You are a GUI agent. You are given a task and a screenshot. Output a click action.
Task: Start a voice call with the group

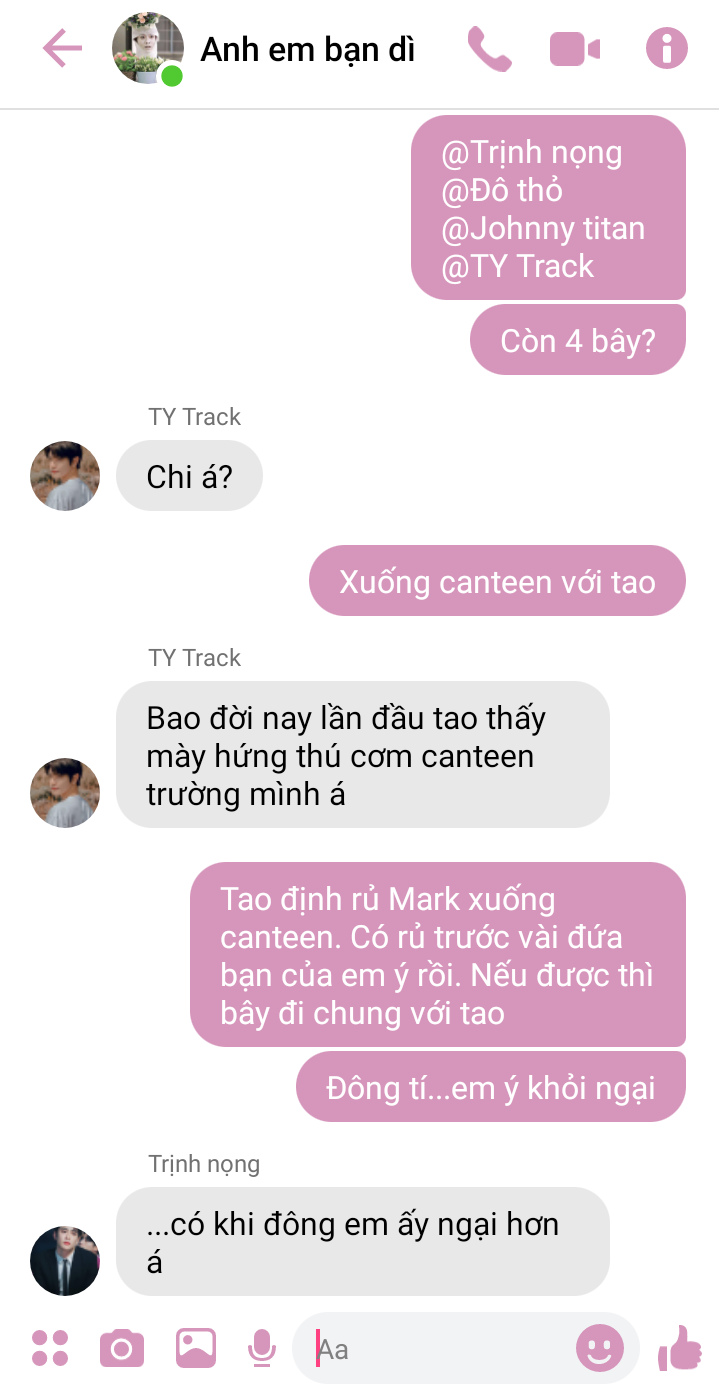[x=489, y=48]
